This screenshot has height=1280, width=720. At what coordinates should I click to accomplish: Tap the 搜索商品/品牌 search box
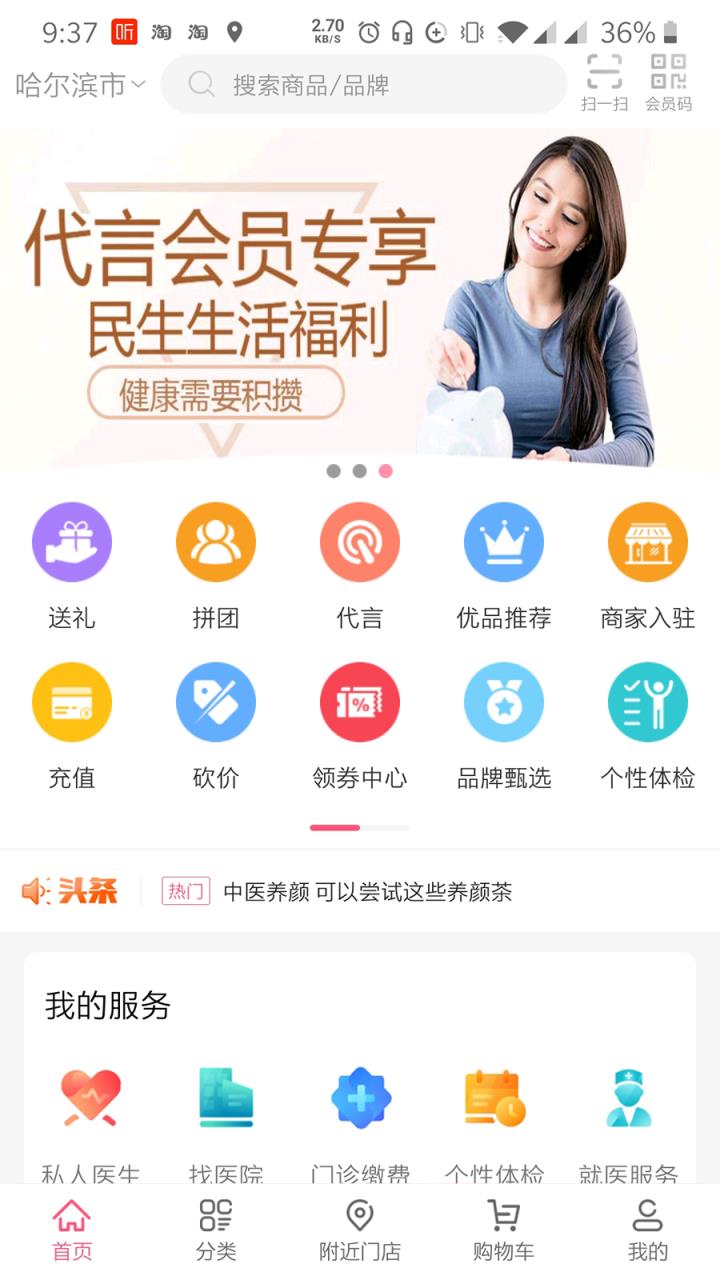(x=363, y=85)
